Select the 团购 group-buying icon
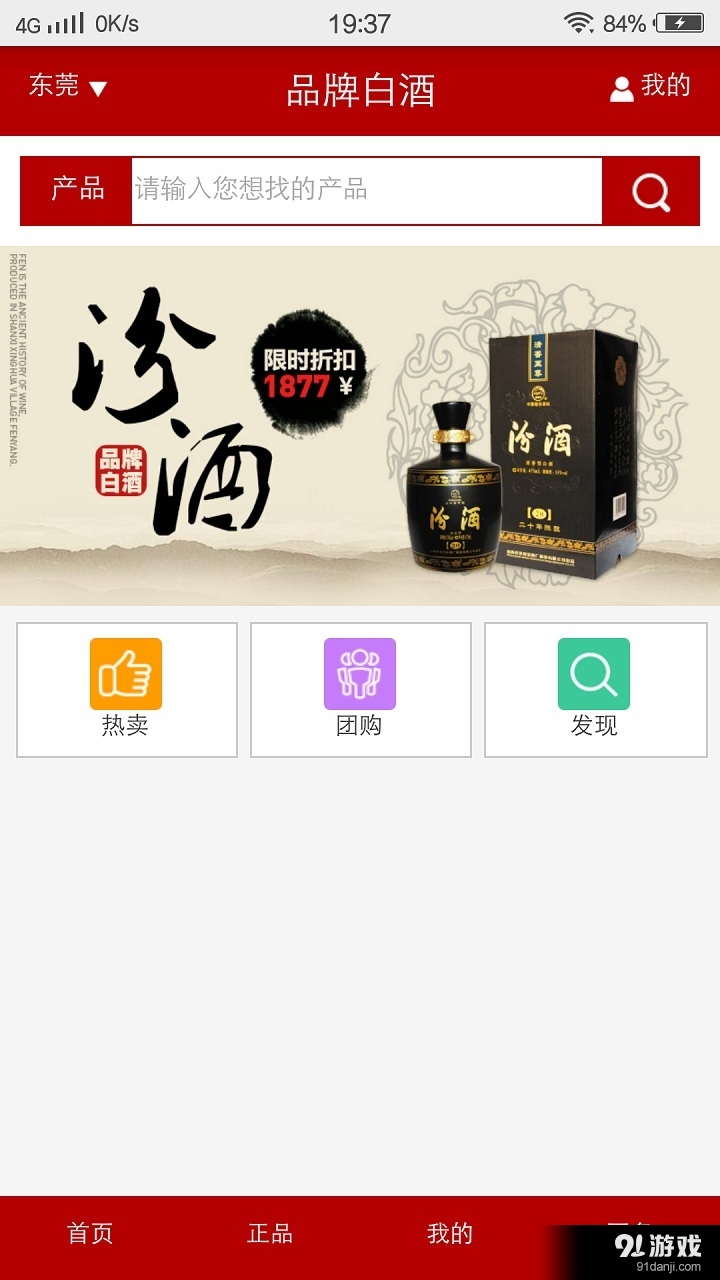 tap(361, 674)
